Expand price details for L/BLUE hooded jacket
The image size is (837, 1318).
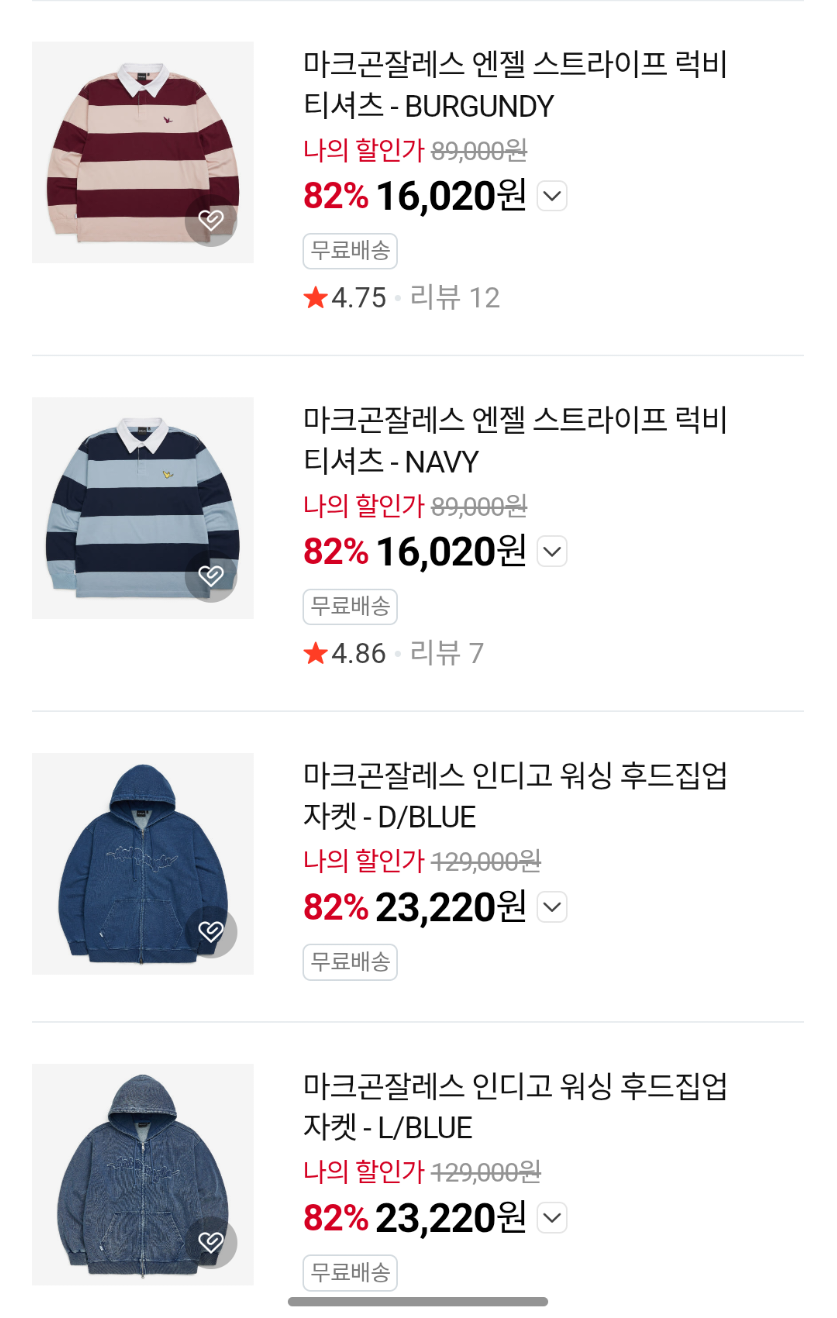552,1218
